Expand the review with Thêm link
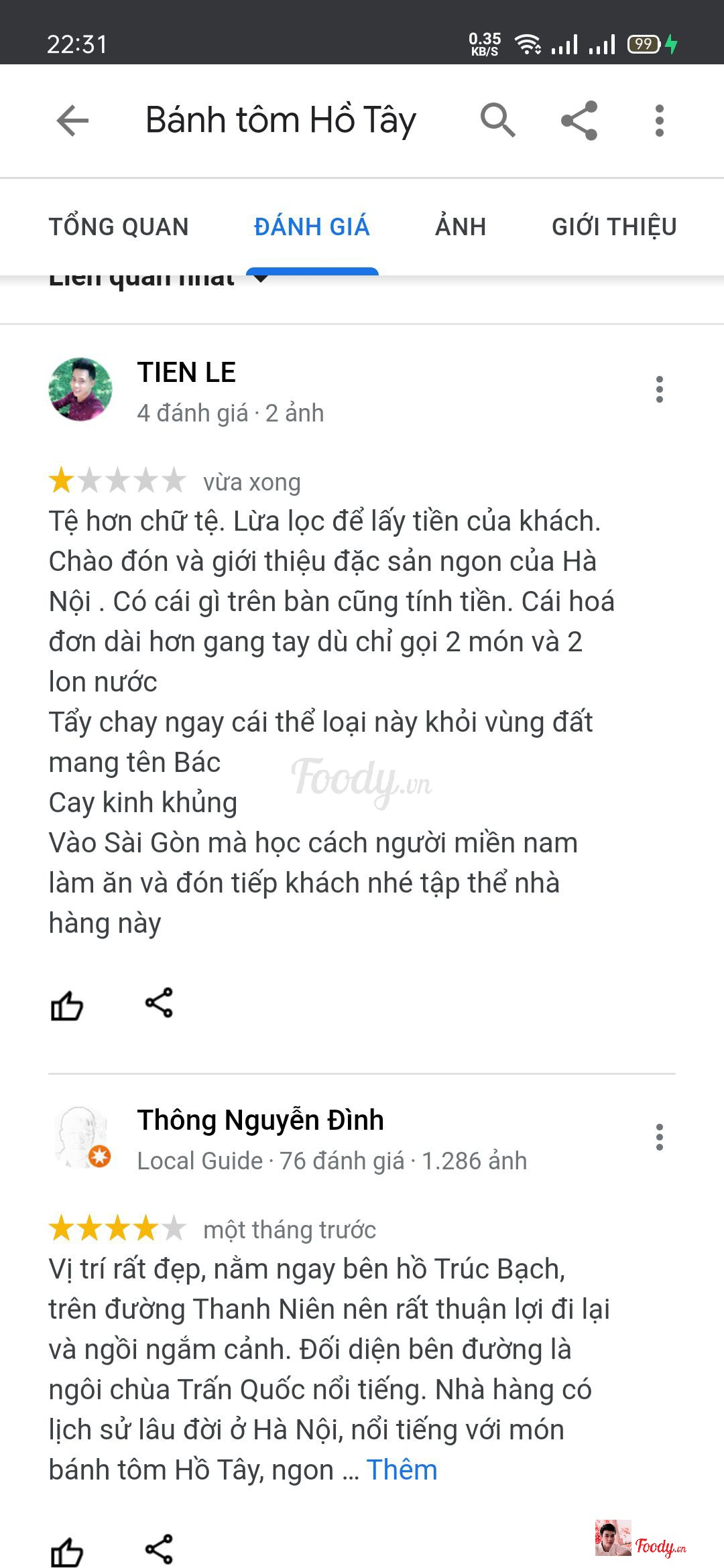The height and width of the screenshot is (1568, 724). tap(402, 1469)
